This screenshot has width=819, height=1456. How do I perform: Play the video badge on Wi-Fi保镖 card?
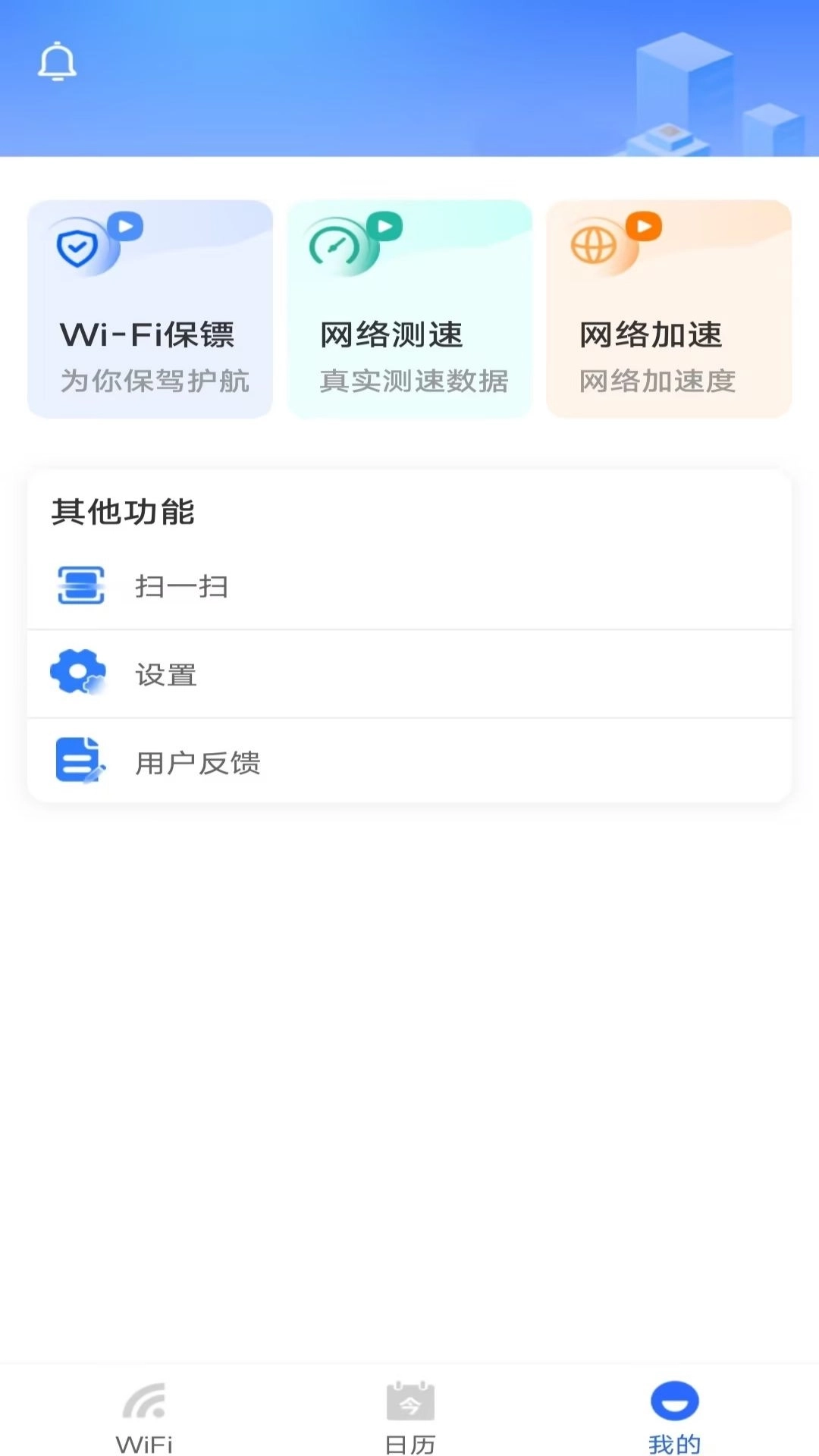coord(126,224)
